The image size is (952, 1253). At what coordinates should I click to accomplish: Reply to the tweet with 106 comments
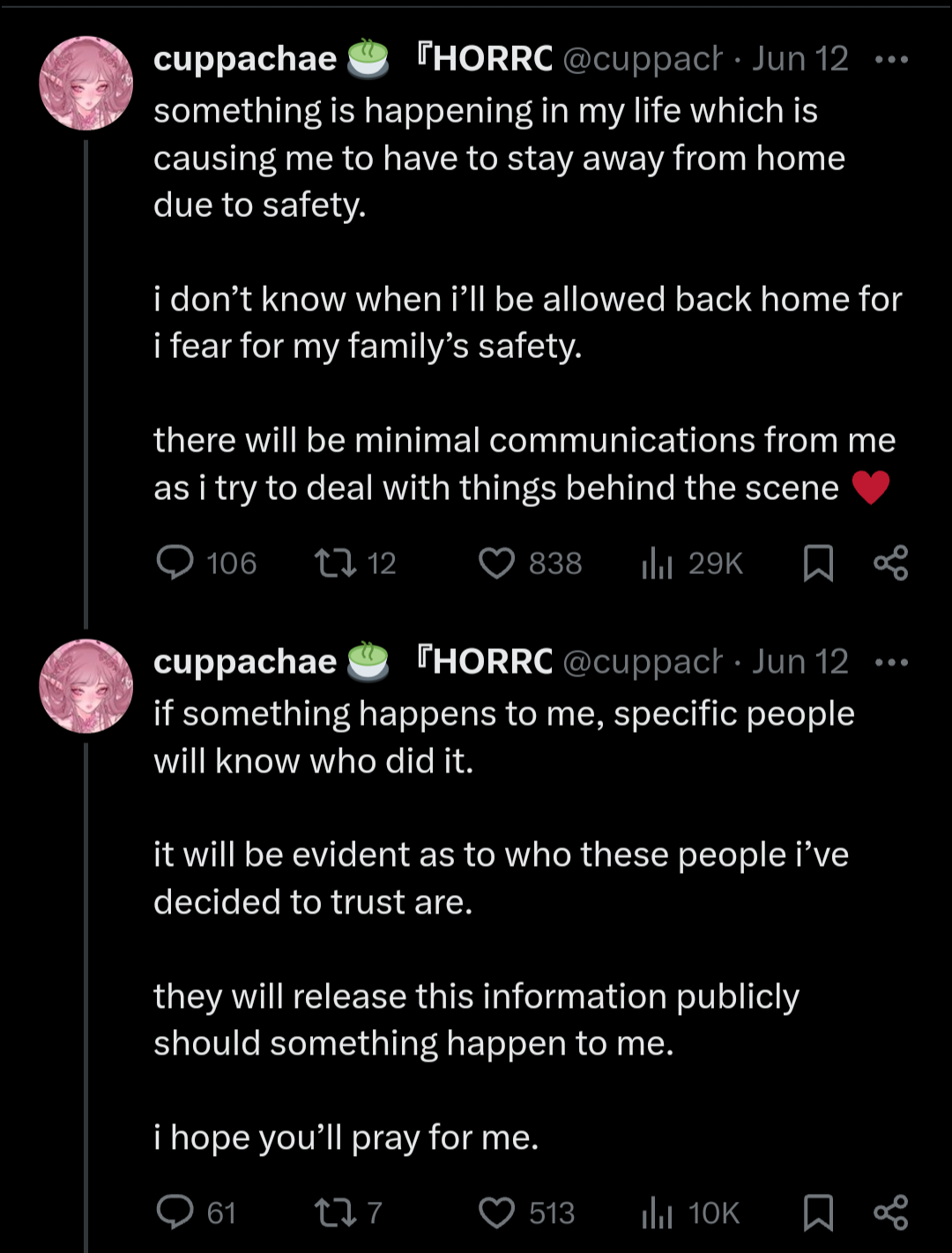tap(175, 563)
